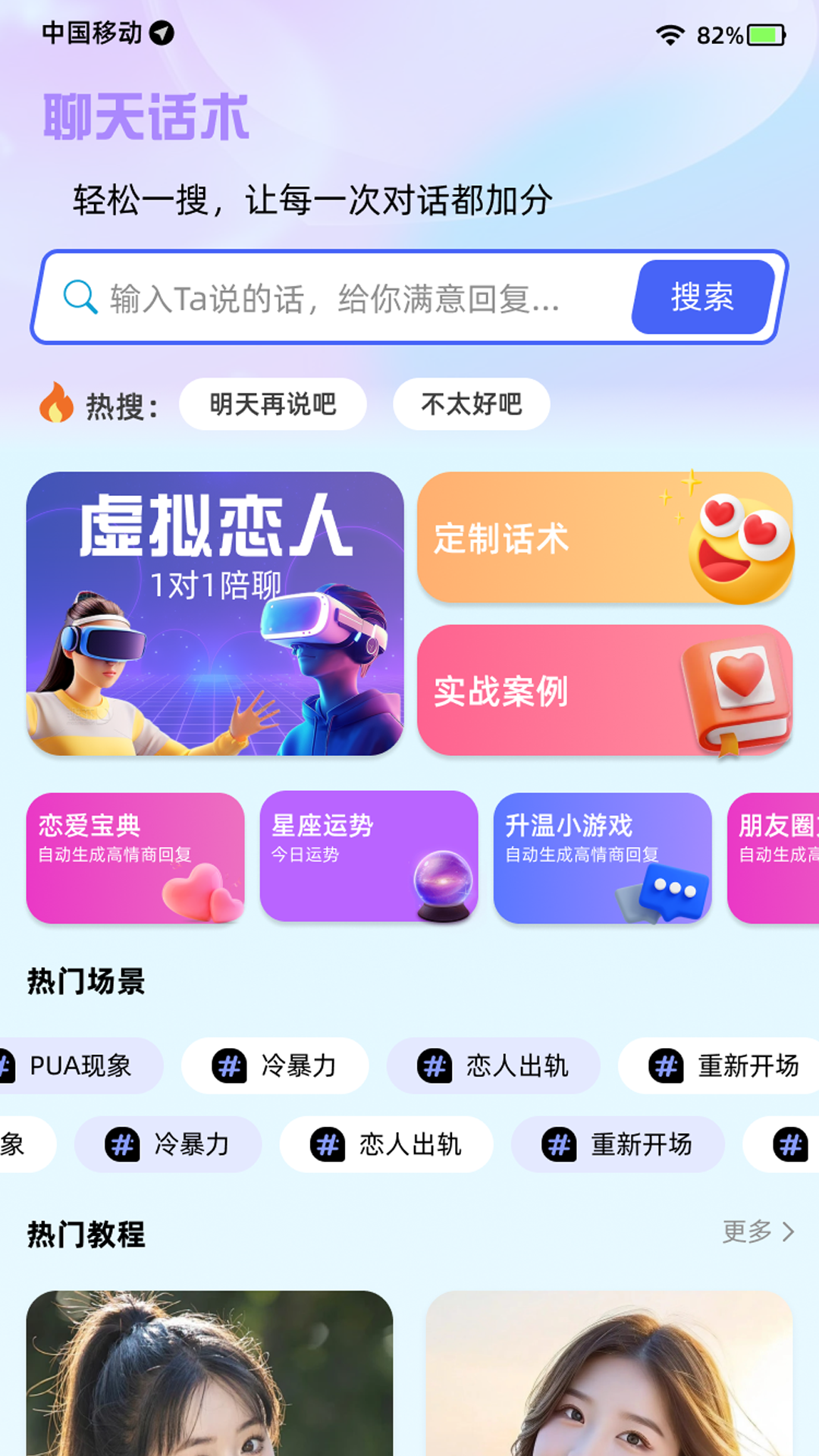819x1456 pixels.
Task: Click the location arrow icon in status bar
Action: [160, 34]
